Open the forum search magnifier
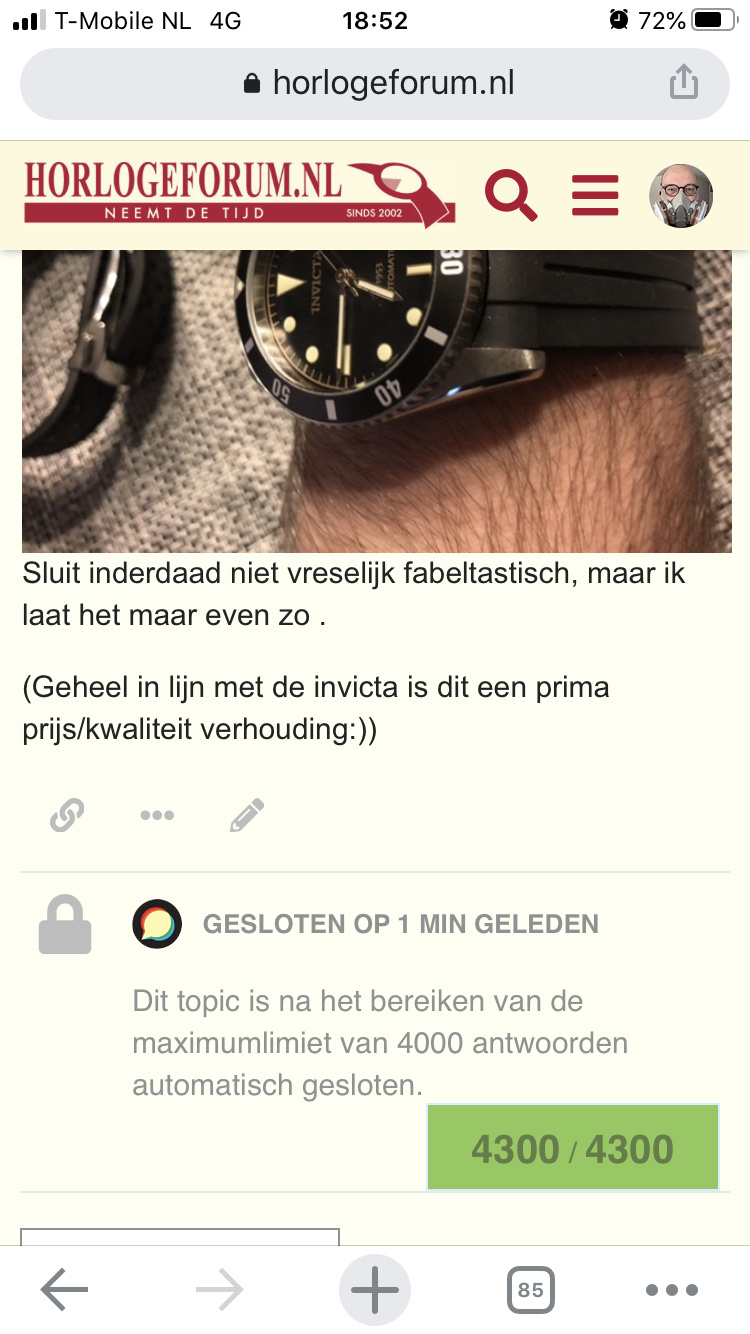Viewport: 750px width, 1334px height. coord(511,194)
